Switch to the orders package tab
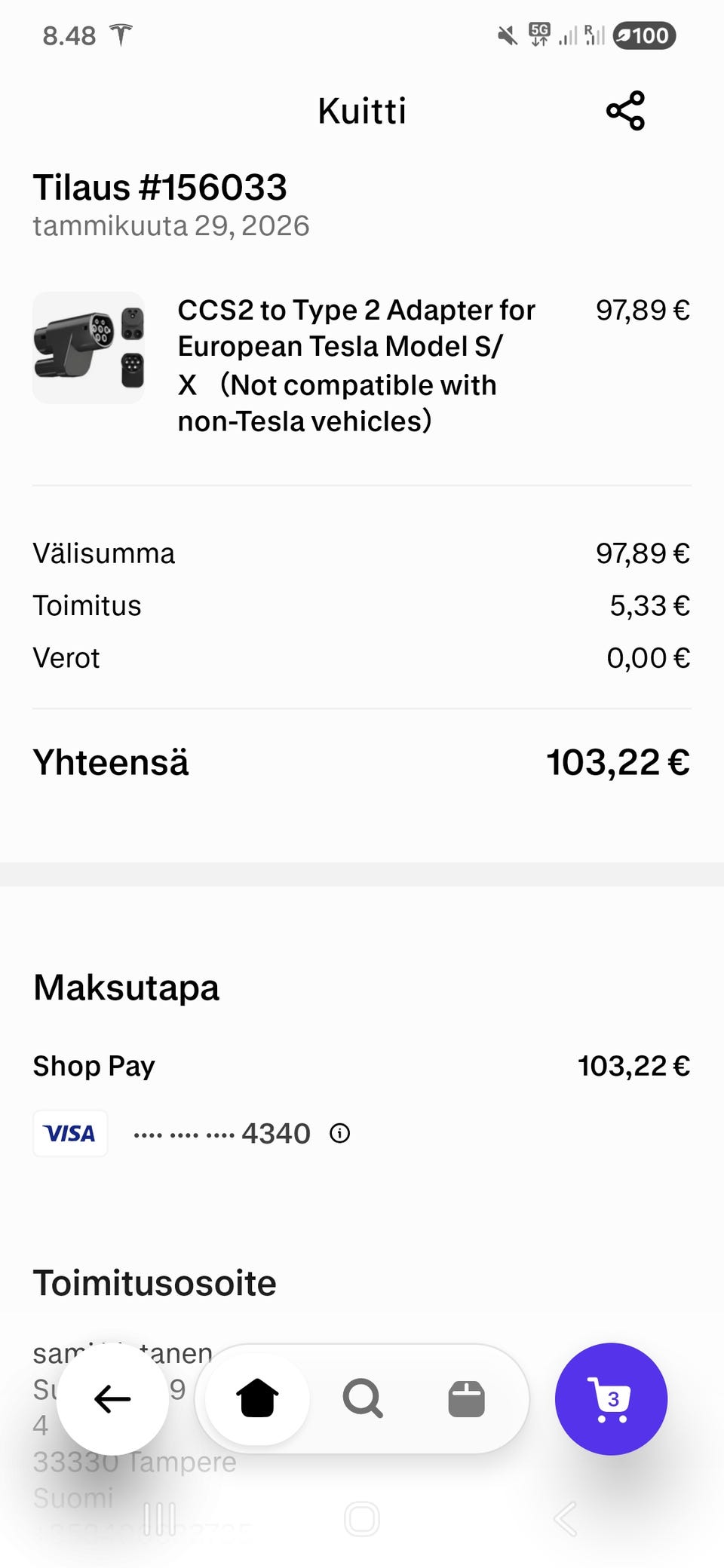This screenshot has width=724, height=1568. (466, 1399)
